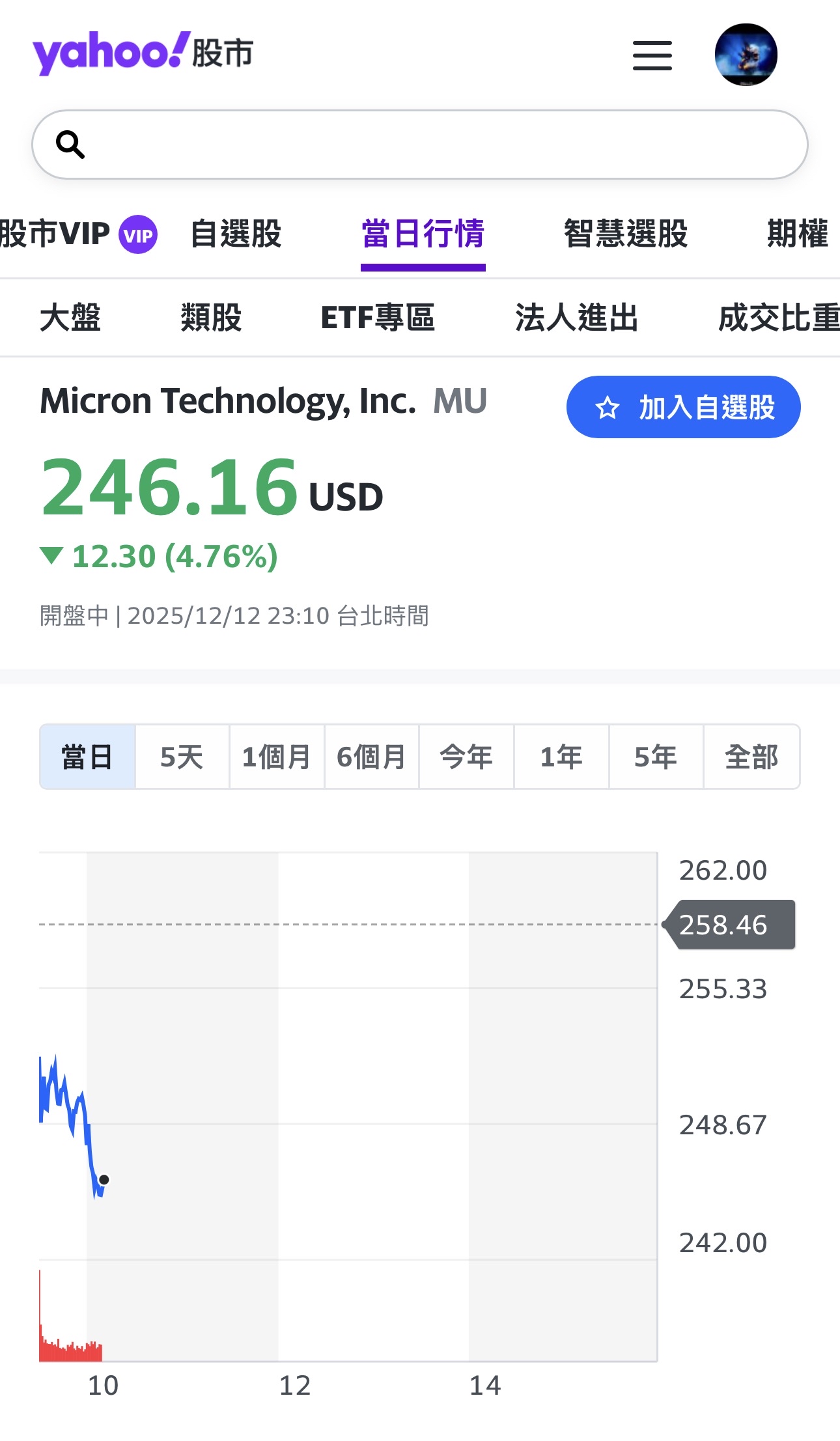Open the profile avatar
The image size is (840, 1441).
click(746, 55)
